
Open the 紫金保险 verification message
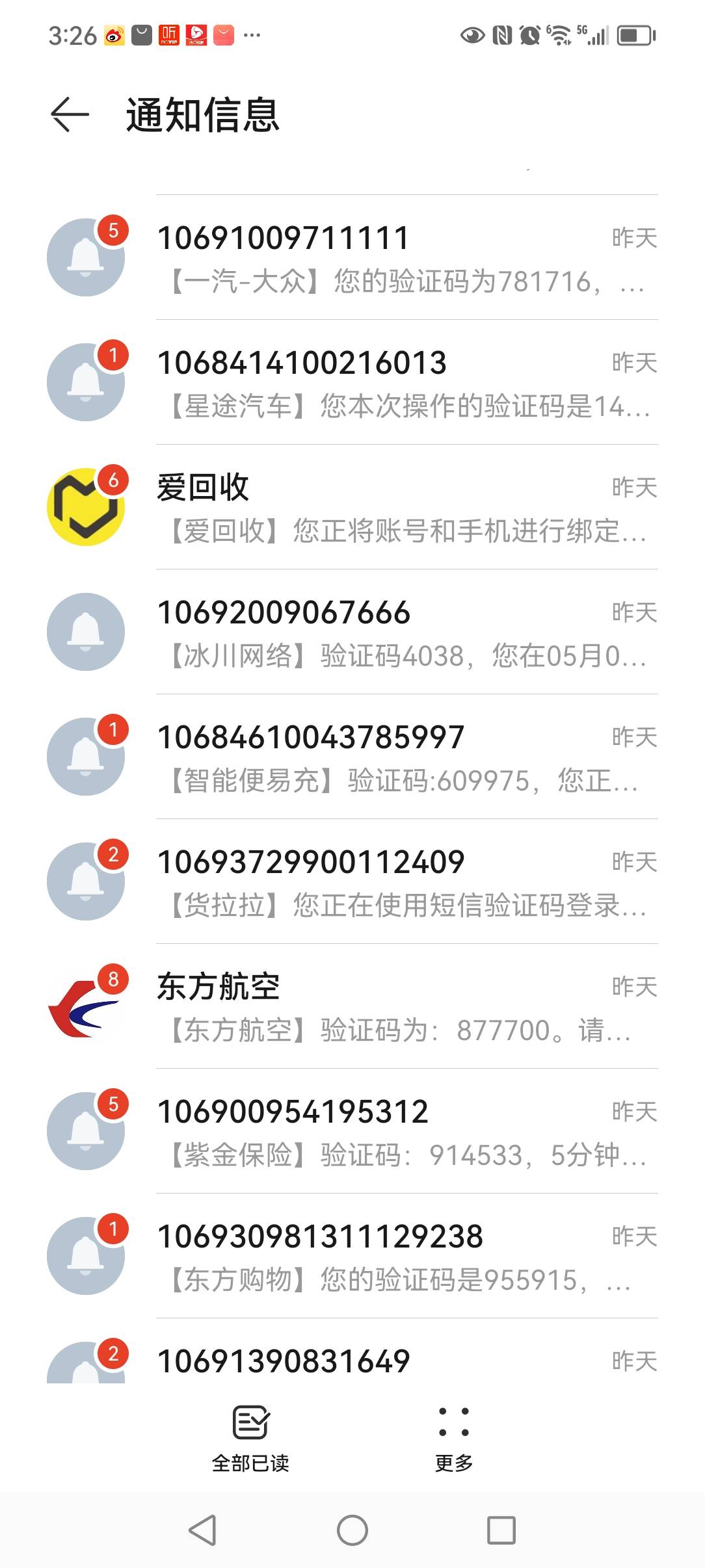click(x=352, y=1131)
